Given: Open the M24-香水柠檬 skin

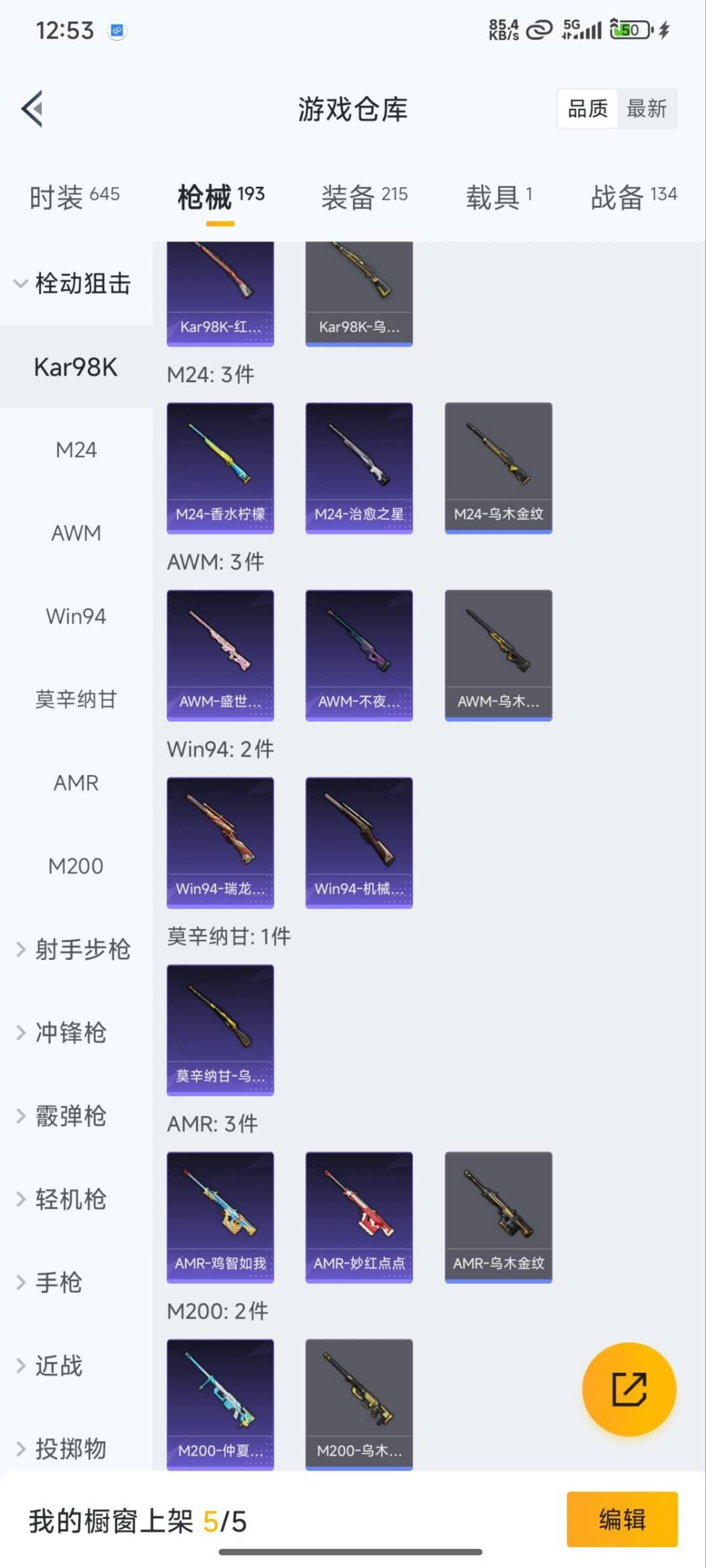Looking at the screenshot, I should [220, 468].
